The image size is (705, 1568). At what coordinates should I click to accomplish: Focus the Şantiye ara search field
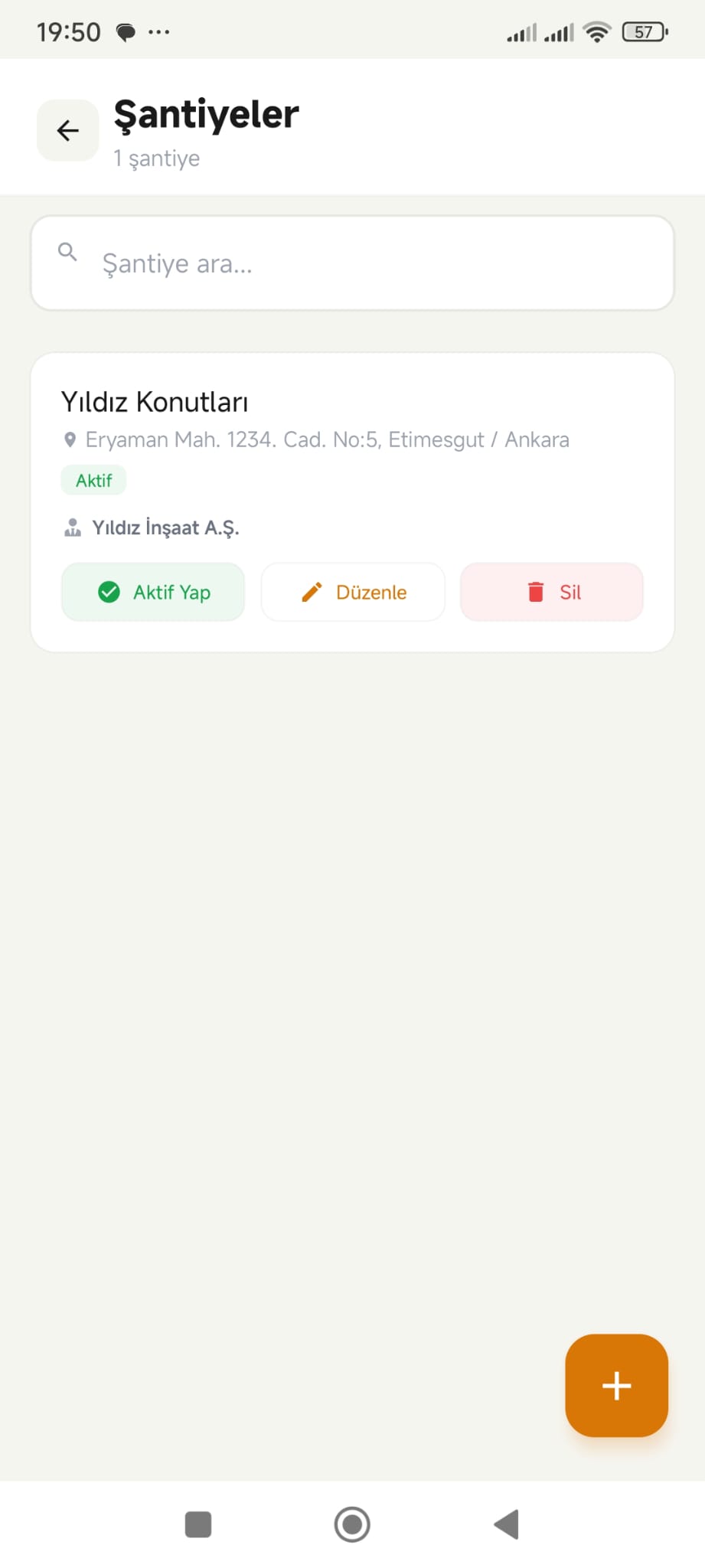tap(352, 263)
